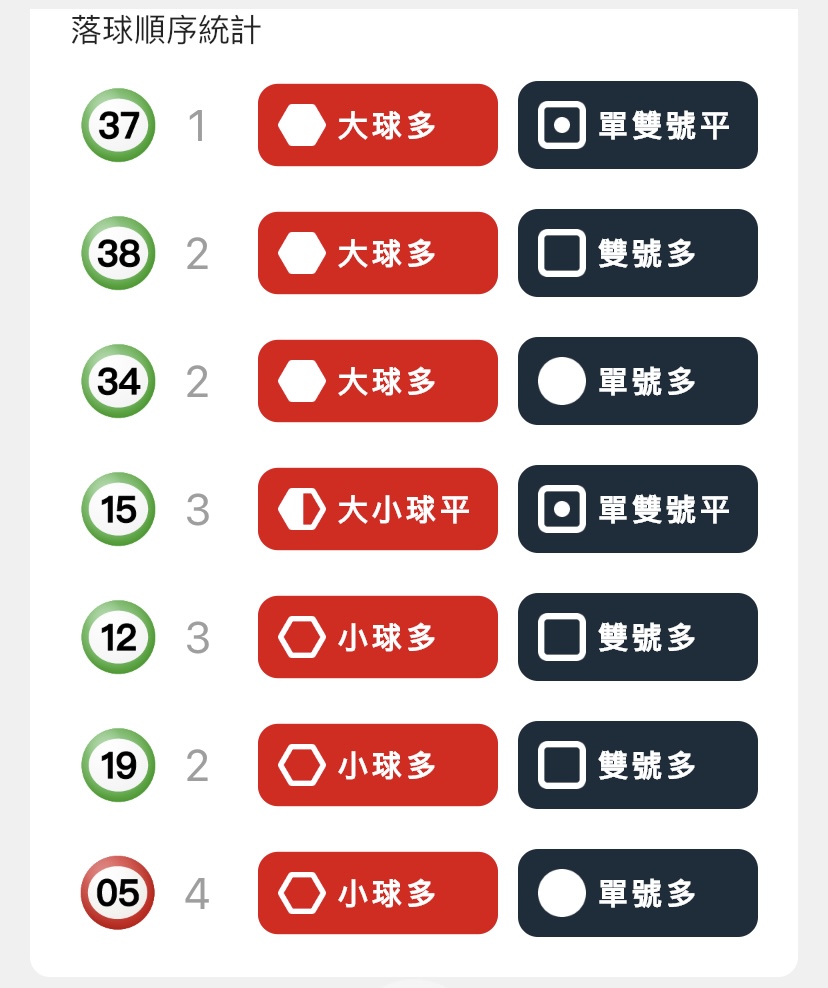Click the 大球多 button in the top row
828x988 pixels.
coord(377,125)
